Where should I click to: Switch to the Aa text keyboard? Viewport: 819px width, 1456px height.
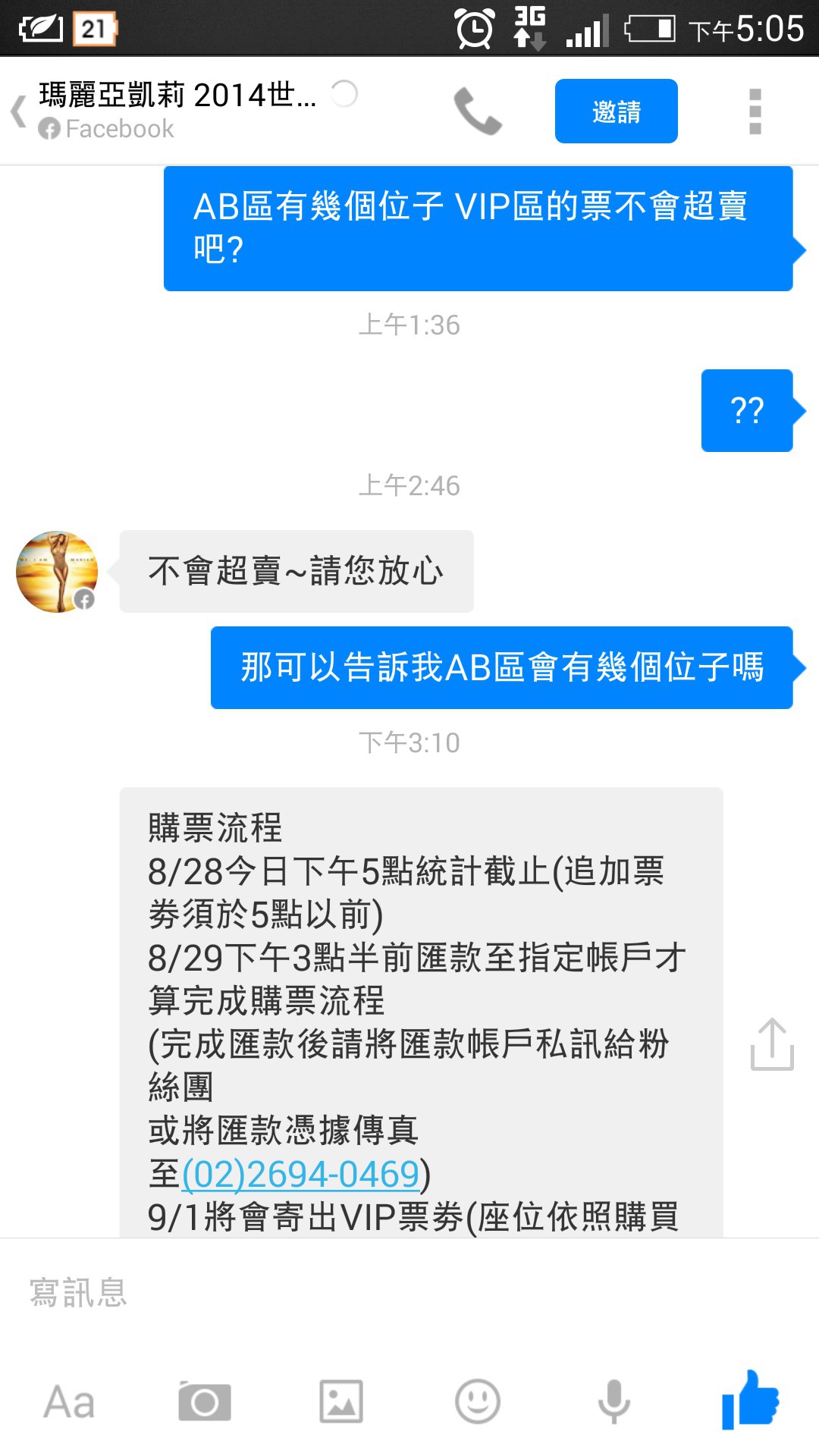pos(69,1401)
